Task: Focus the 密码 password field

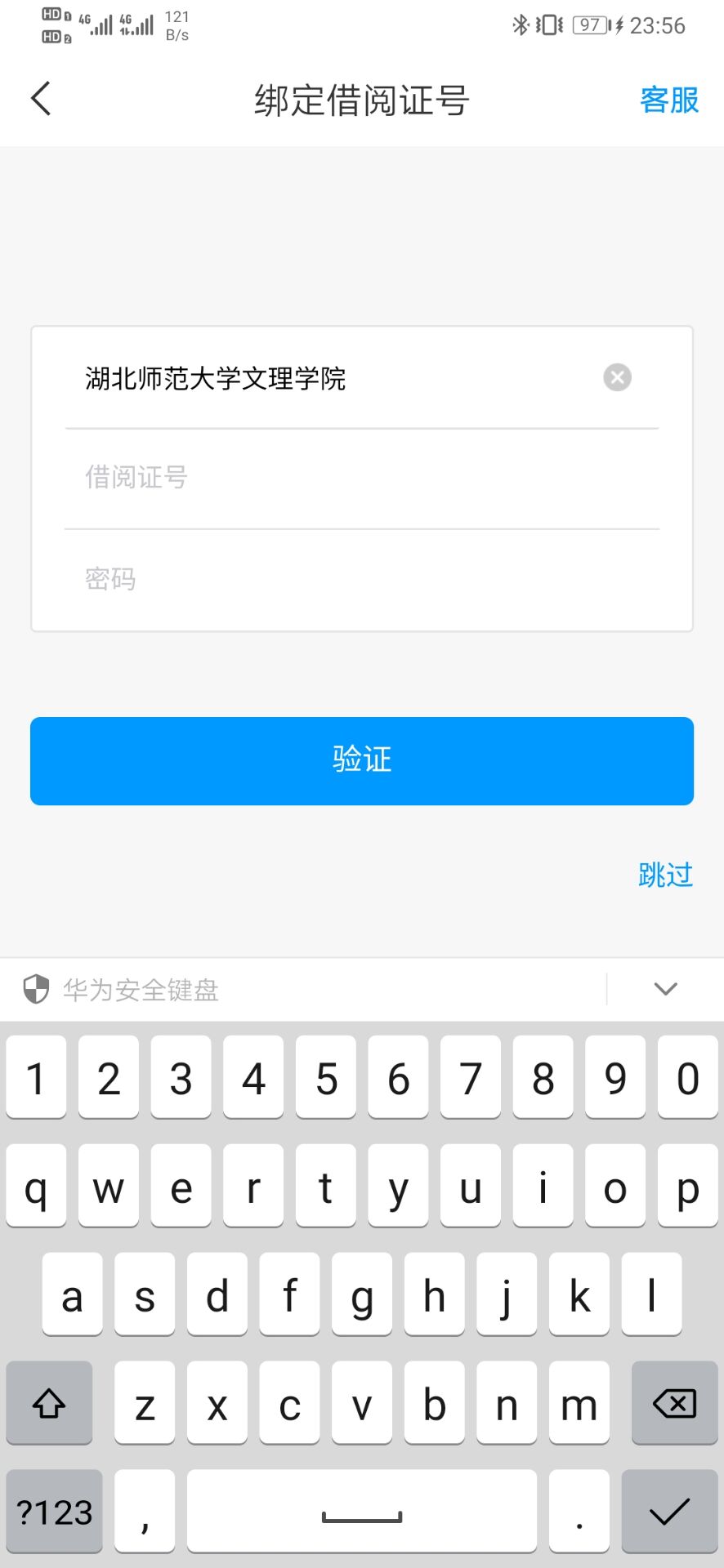Action: coord(360,579)
